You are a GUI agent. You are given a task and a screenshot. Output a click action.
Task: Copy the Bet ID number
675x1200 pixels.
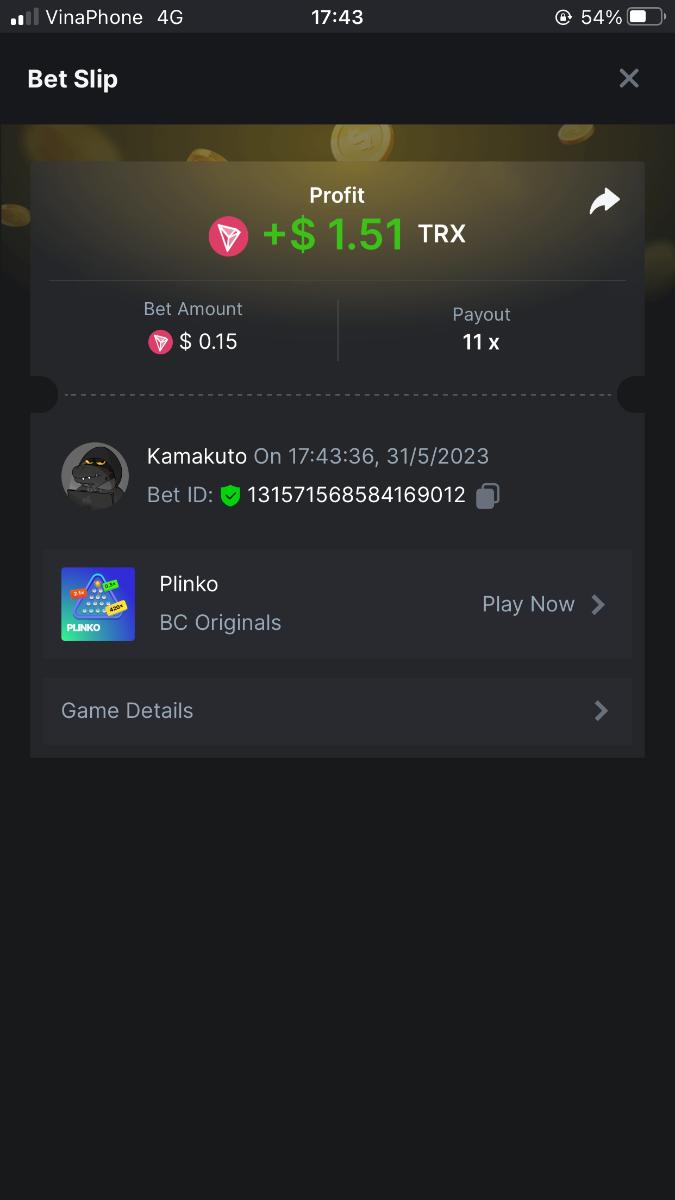pos(487,495)
